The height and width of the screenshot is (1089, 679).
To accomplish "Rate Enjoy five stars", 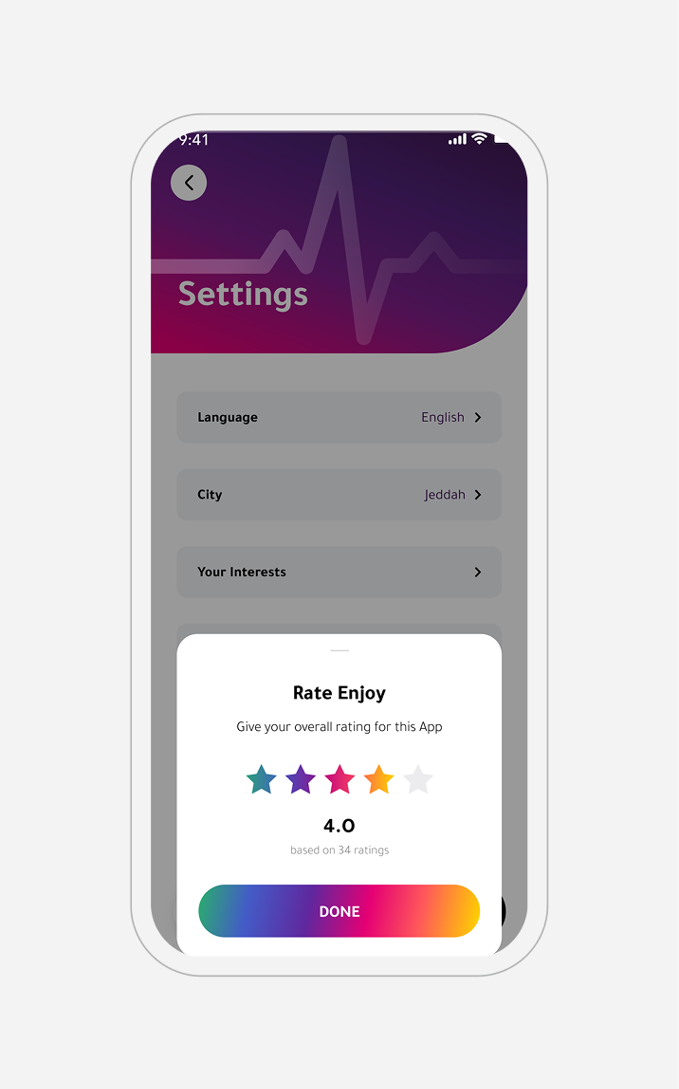I will click(418, 779).
